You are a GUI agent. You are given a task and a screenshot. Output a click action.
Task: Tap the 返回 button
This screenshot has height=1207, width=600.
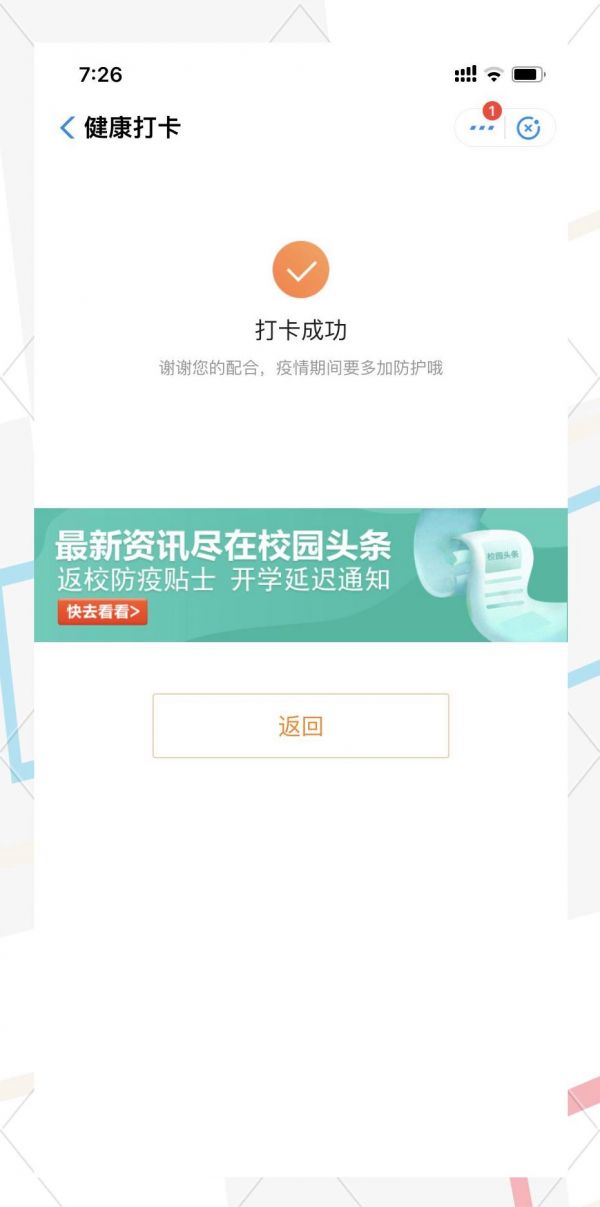coord(301,726)
